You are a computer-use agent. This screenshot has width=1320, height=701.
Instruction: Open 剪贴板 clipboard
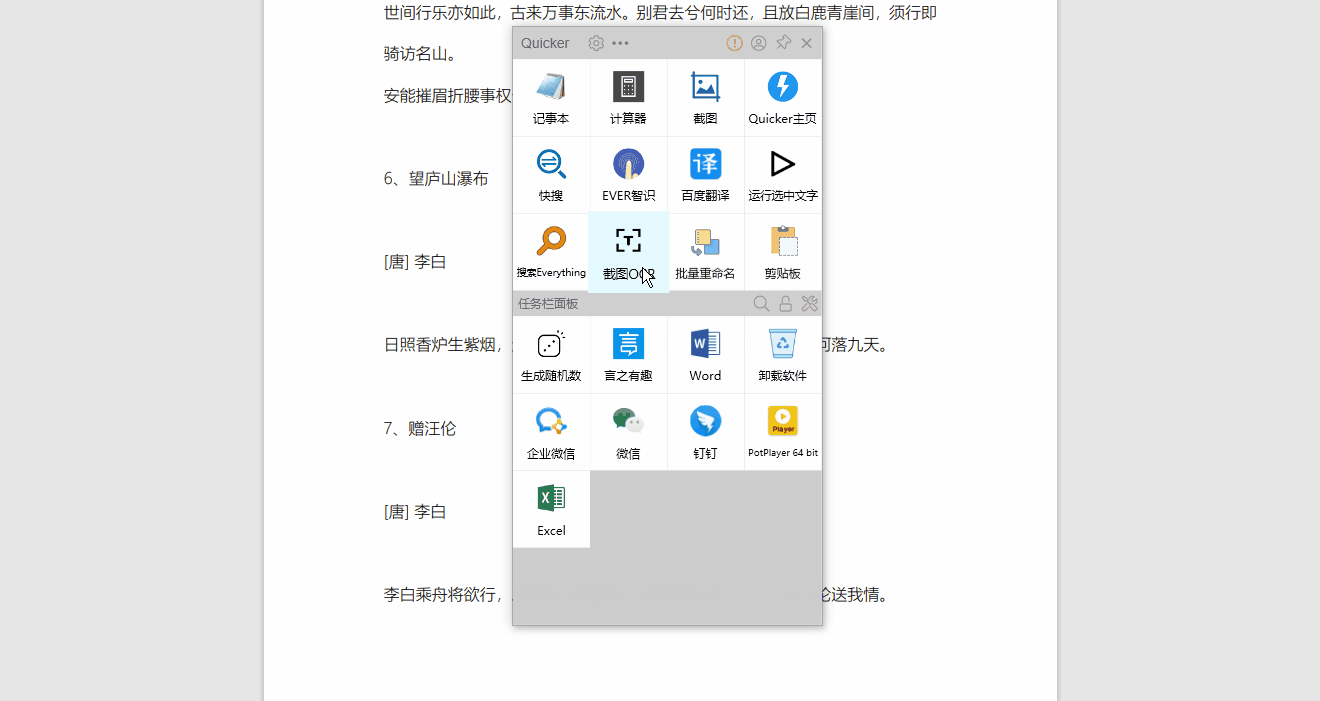pos(783,252)
